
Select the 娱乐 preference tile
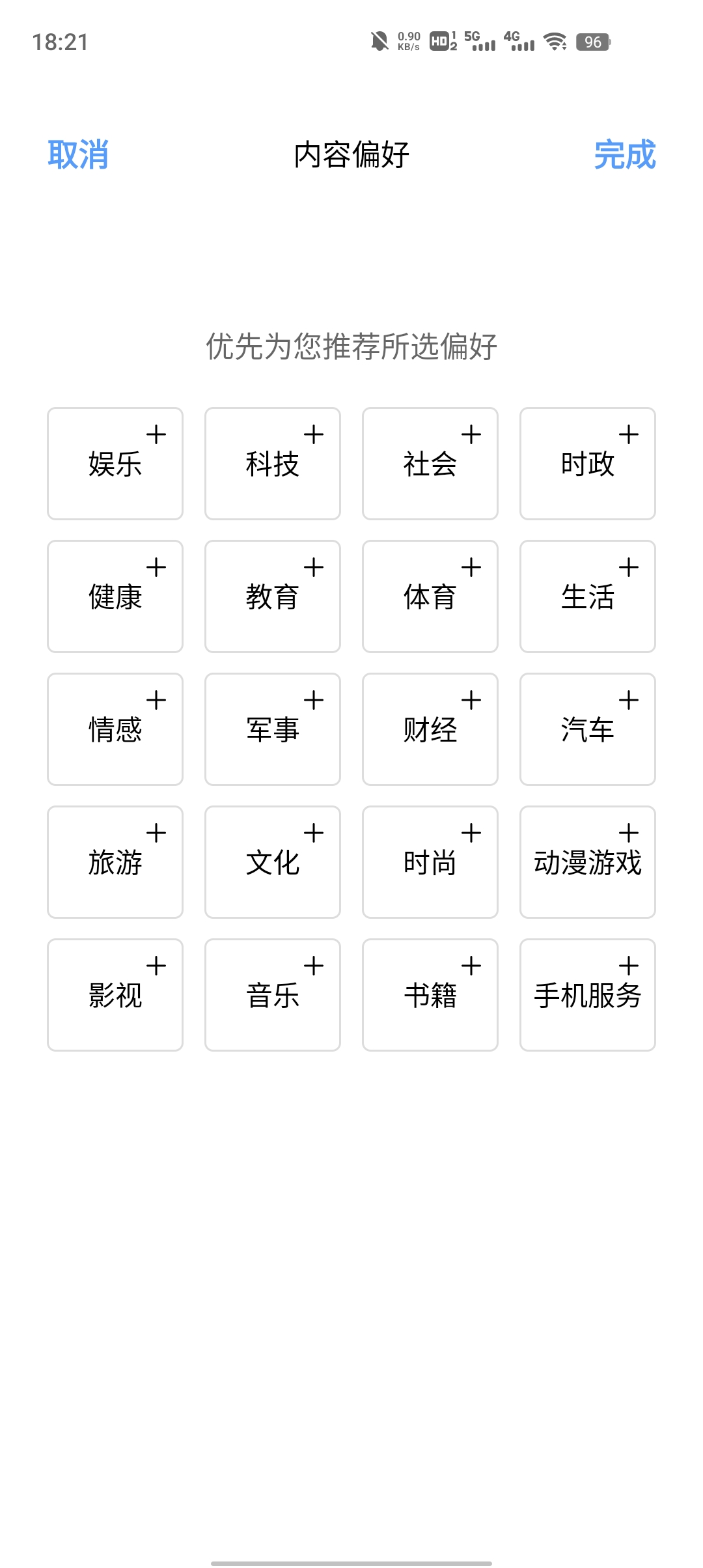coord(115,464)
